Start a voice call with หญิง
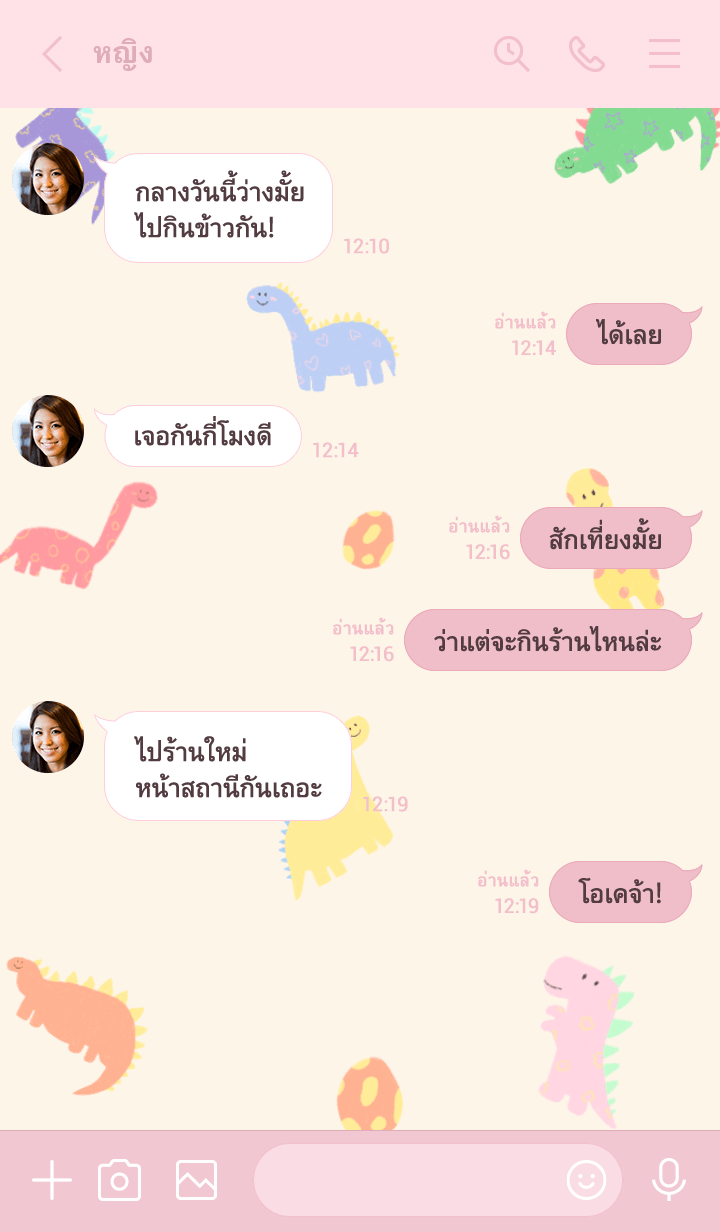The image size is (720, 1232). point(587,54)
